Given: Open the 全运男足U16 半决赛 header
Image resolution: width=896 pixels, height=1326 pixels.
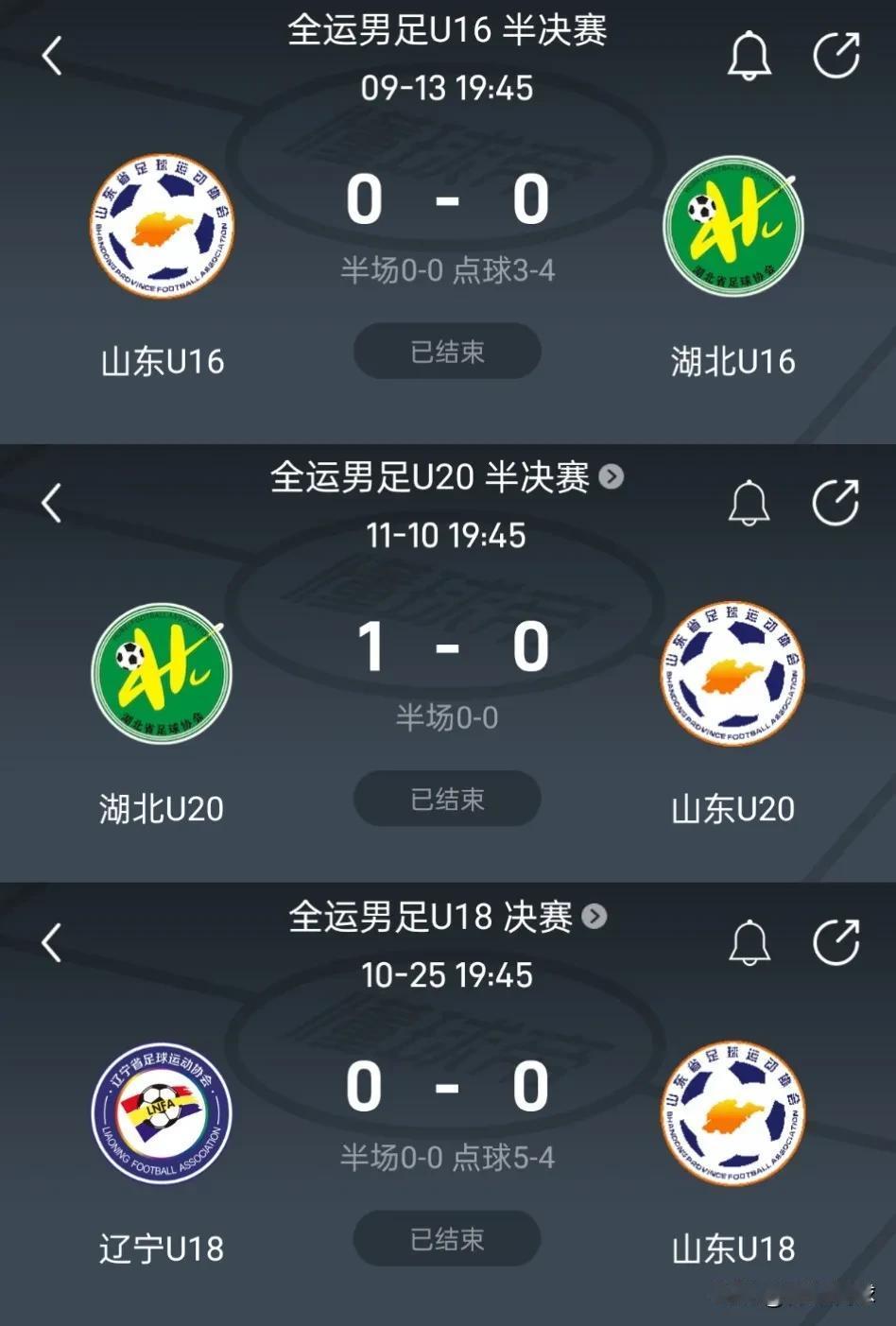Looking at the screenshot, I should 447,31.
